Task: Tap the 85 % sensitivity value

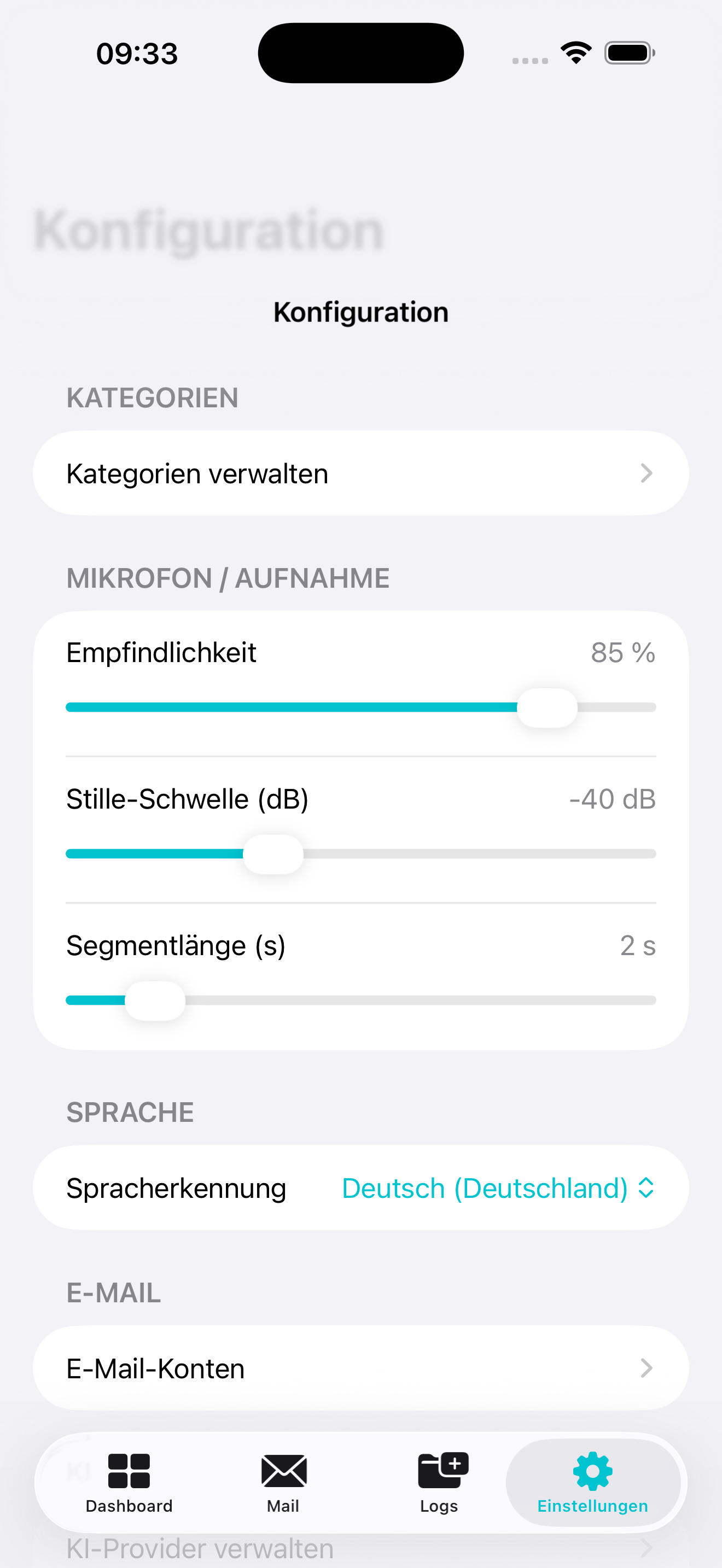Action: click(622, 653)
